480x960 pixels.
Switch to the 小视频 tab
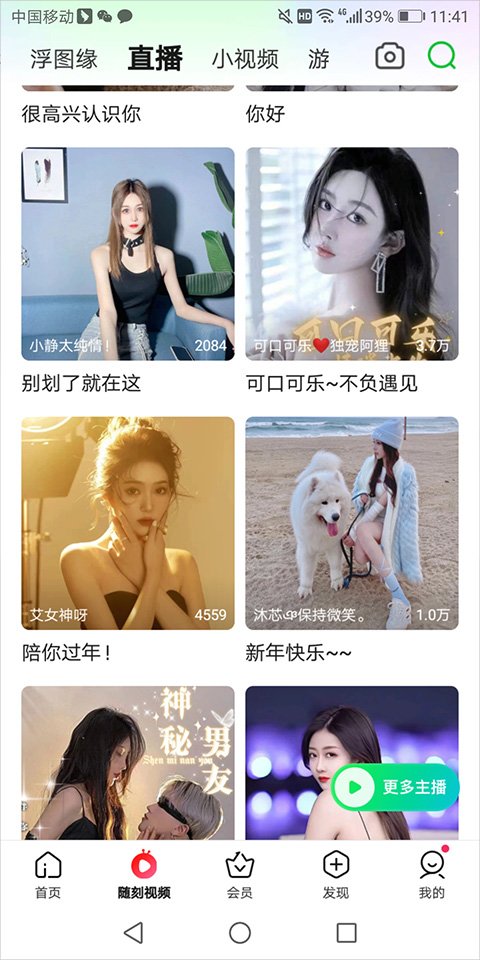[x=245, y=59]
